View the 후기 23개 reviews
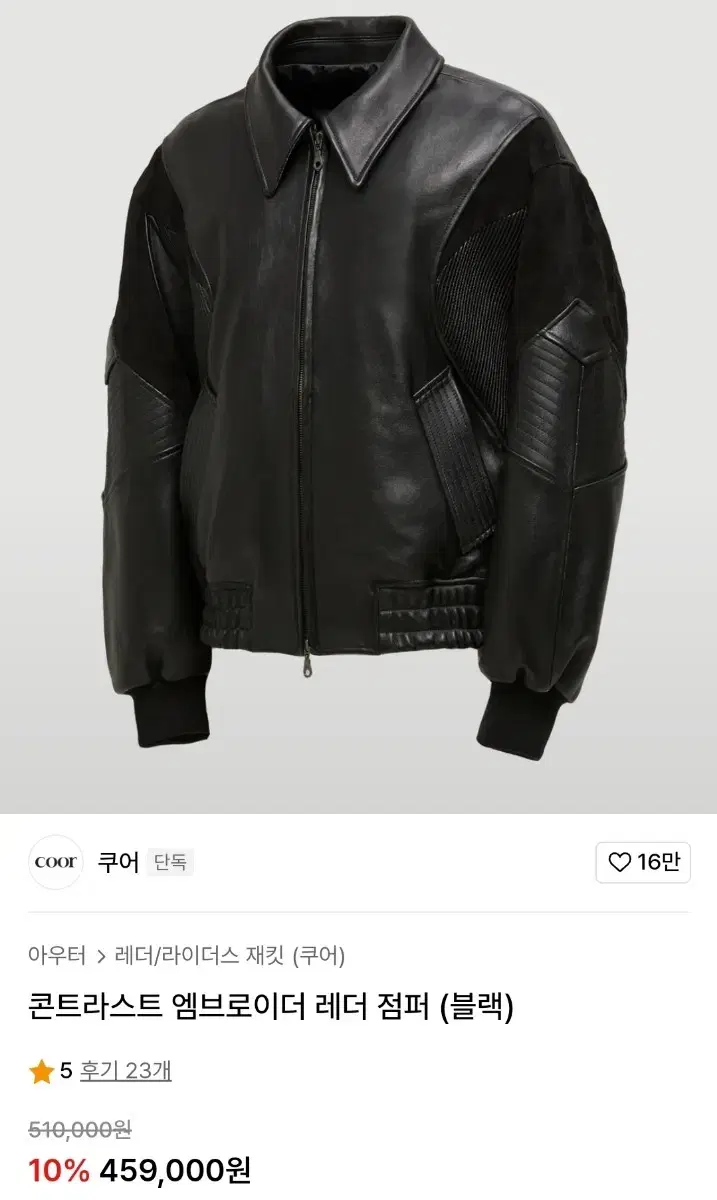The width and height of the screenshot is (717, 1200). tap(126, 1070)
